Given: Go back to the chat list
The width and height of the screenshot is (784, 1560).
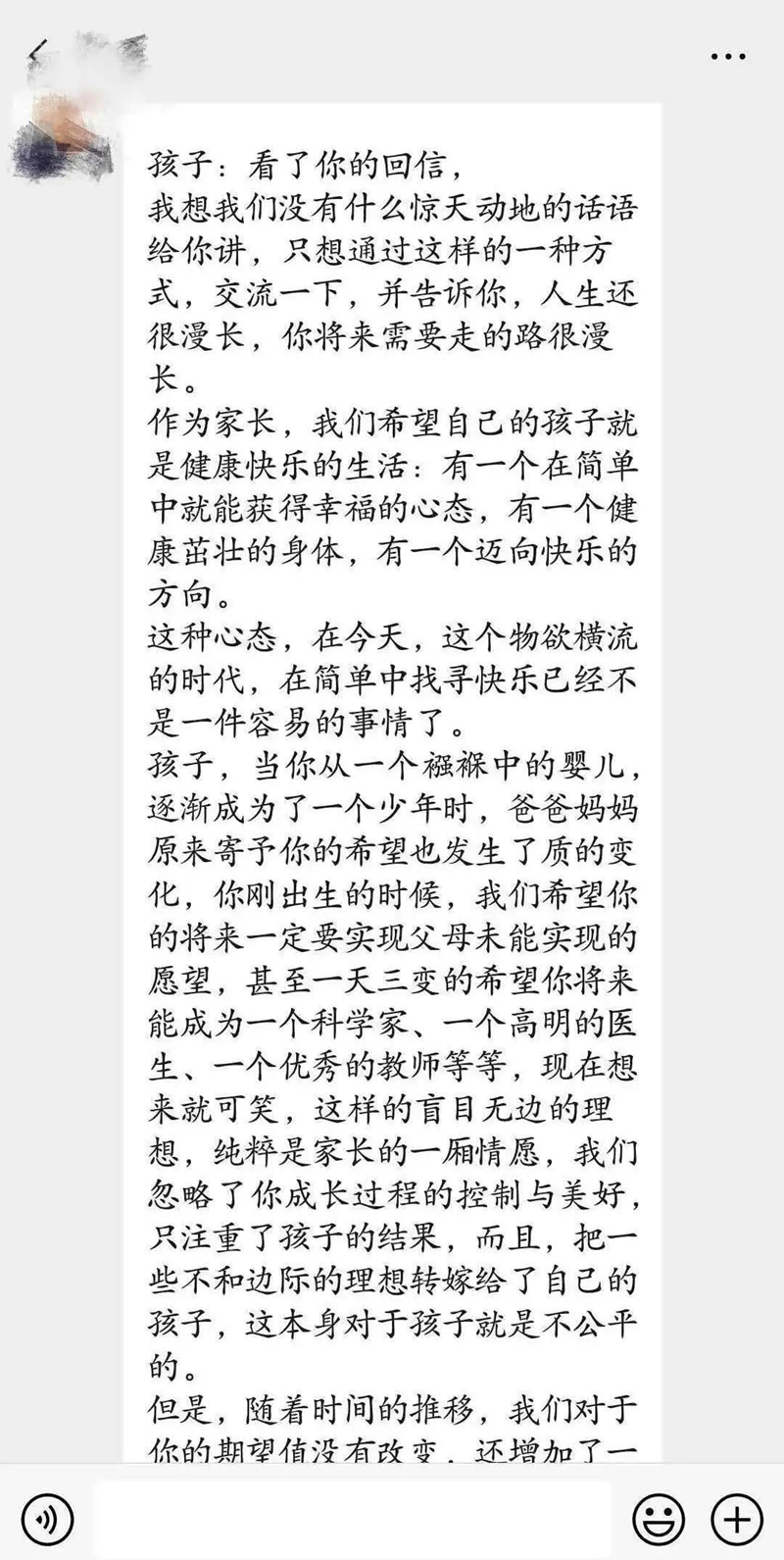Looking at the screenshot, I should (x=35, y=54).
